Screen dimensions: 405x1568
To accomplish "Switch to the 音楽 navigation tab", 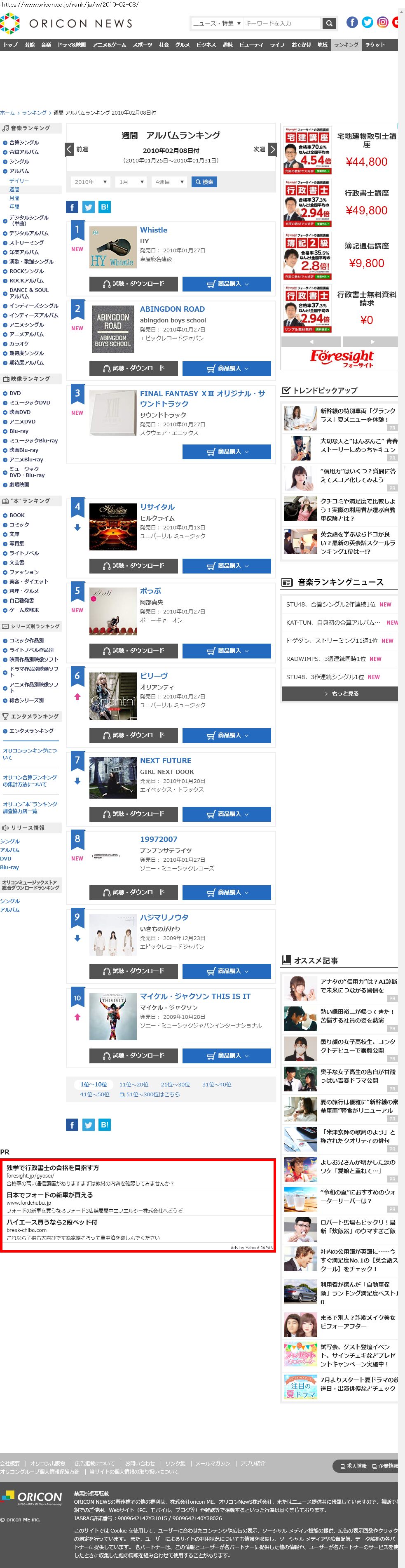I will coord(46,45).
